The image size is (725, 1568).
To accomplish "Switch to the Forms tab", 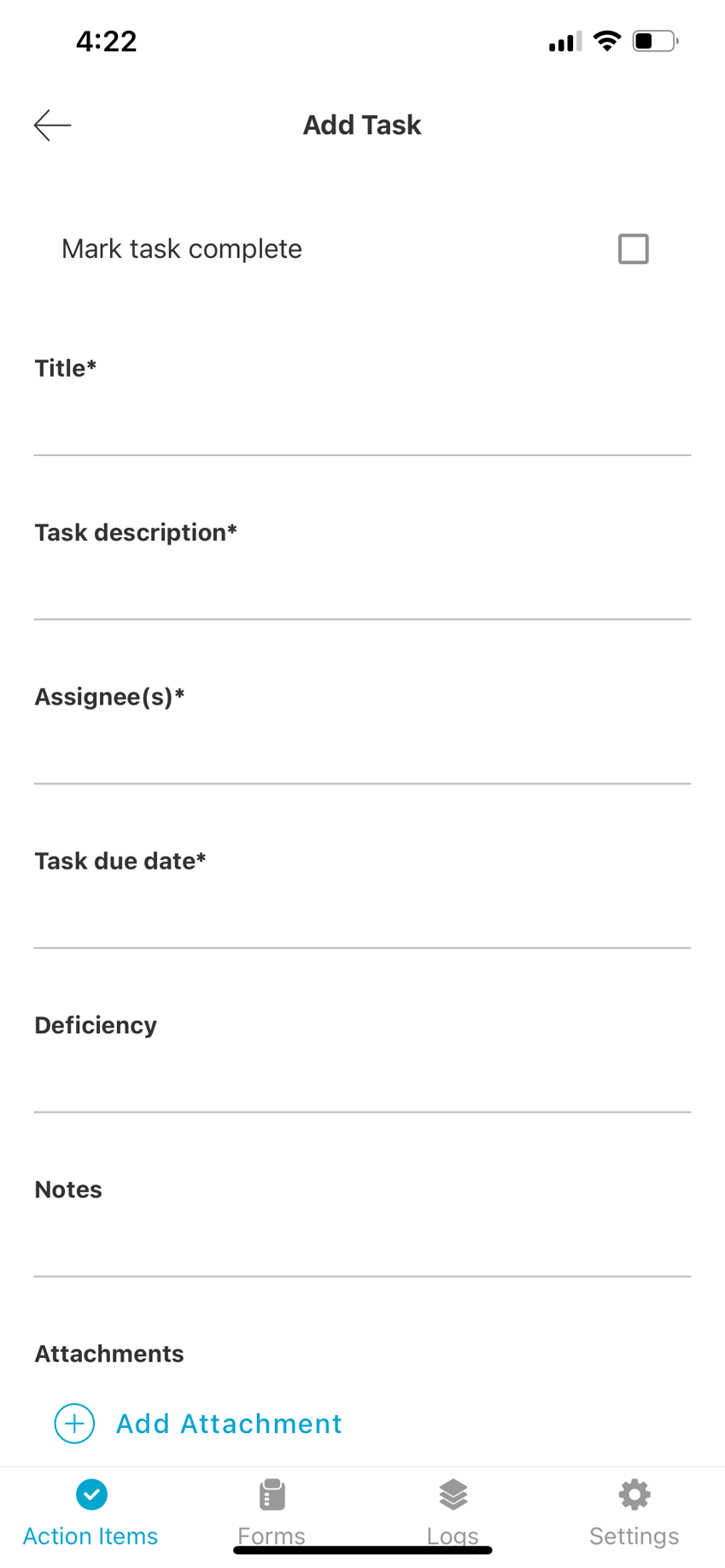I will click(272, 1513).
